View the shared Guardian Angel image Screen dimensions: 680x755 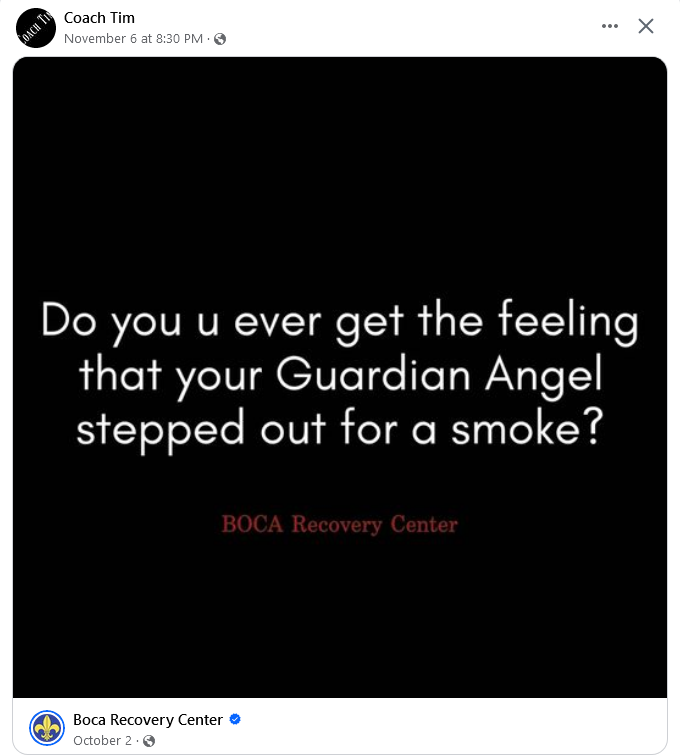tap(340, 376)
